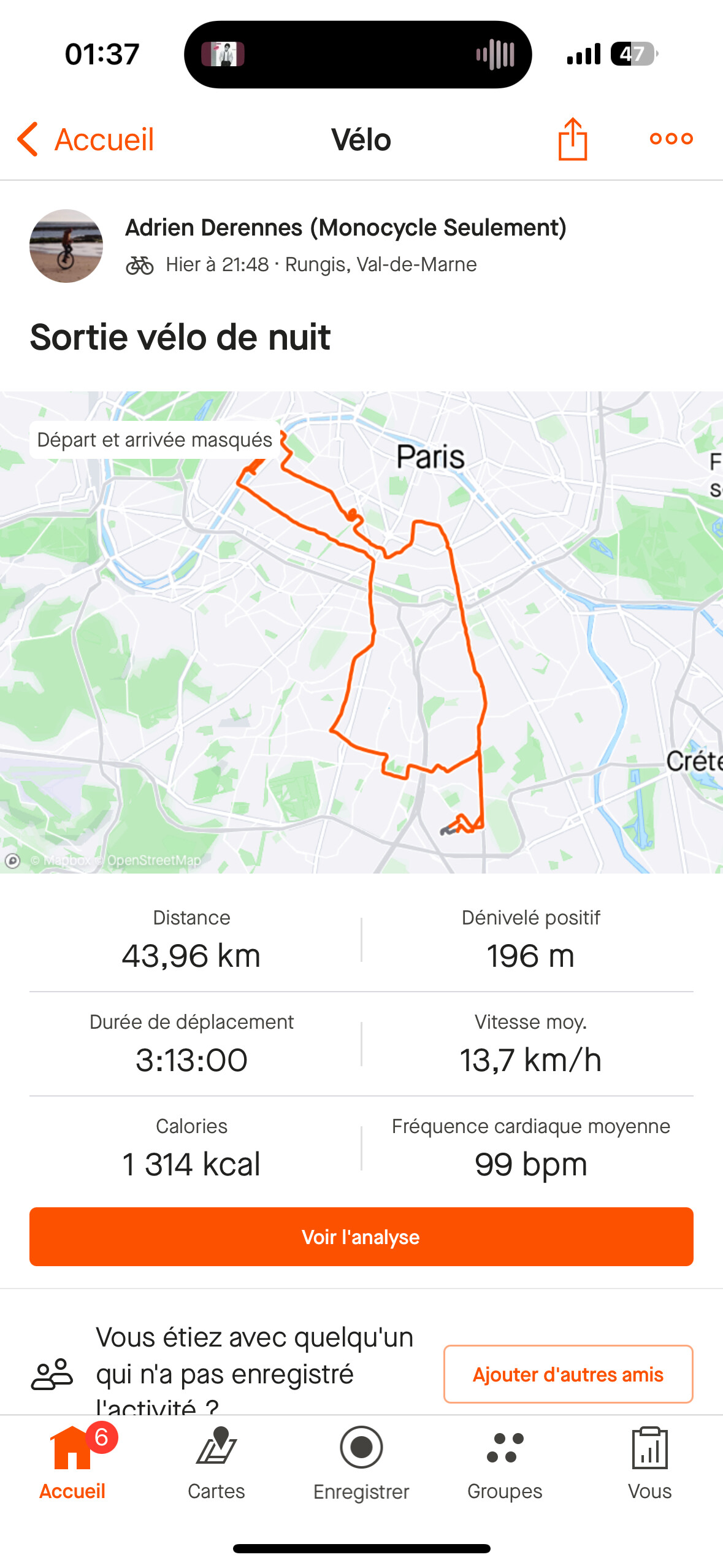
Task: Share this cycling activity
Action: (x=573, y=139)
